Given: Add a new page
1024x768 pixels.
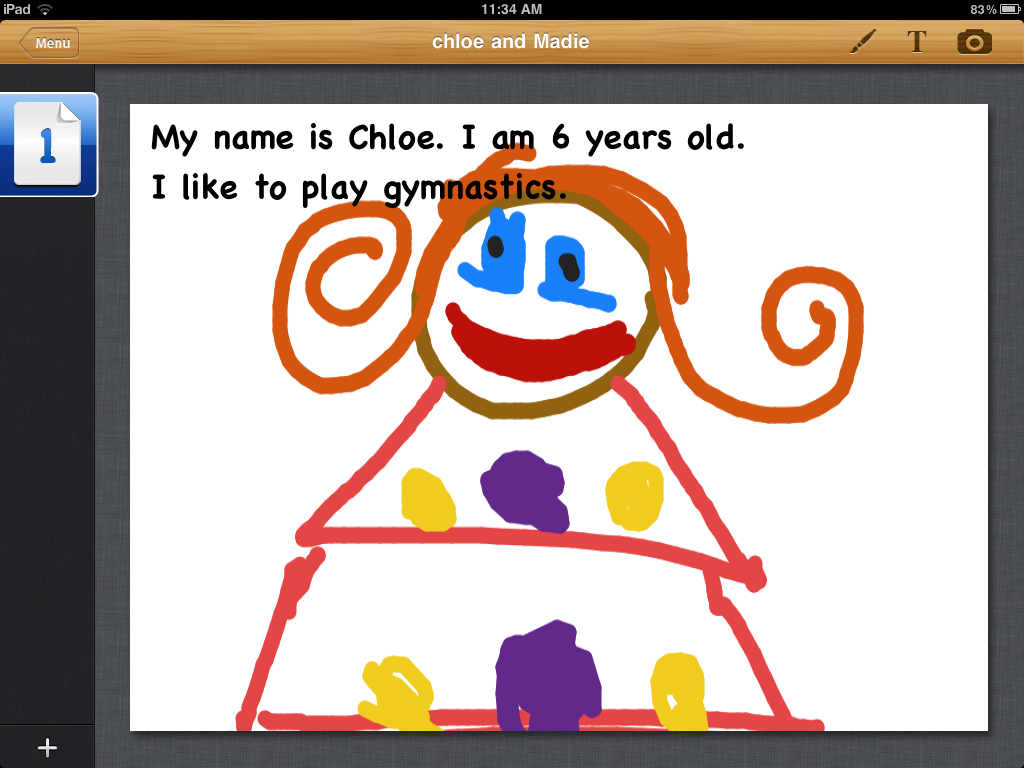Looking at the screenshot, I should [47, 747].
